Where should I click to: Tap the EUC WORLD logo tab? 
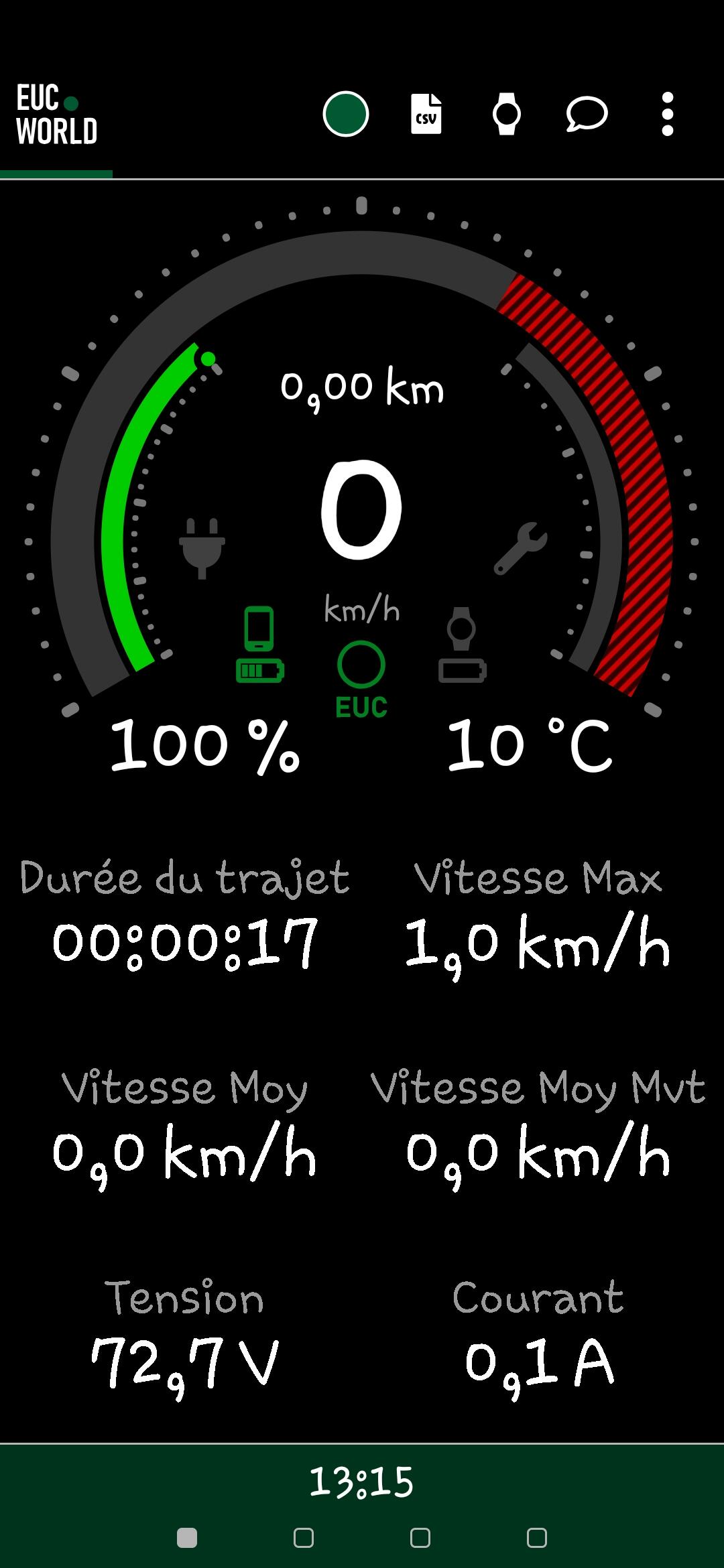(56, 115)
